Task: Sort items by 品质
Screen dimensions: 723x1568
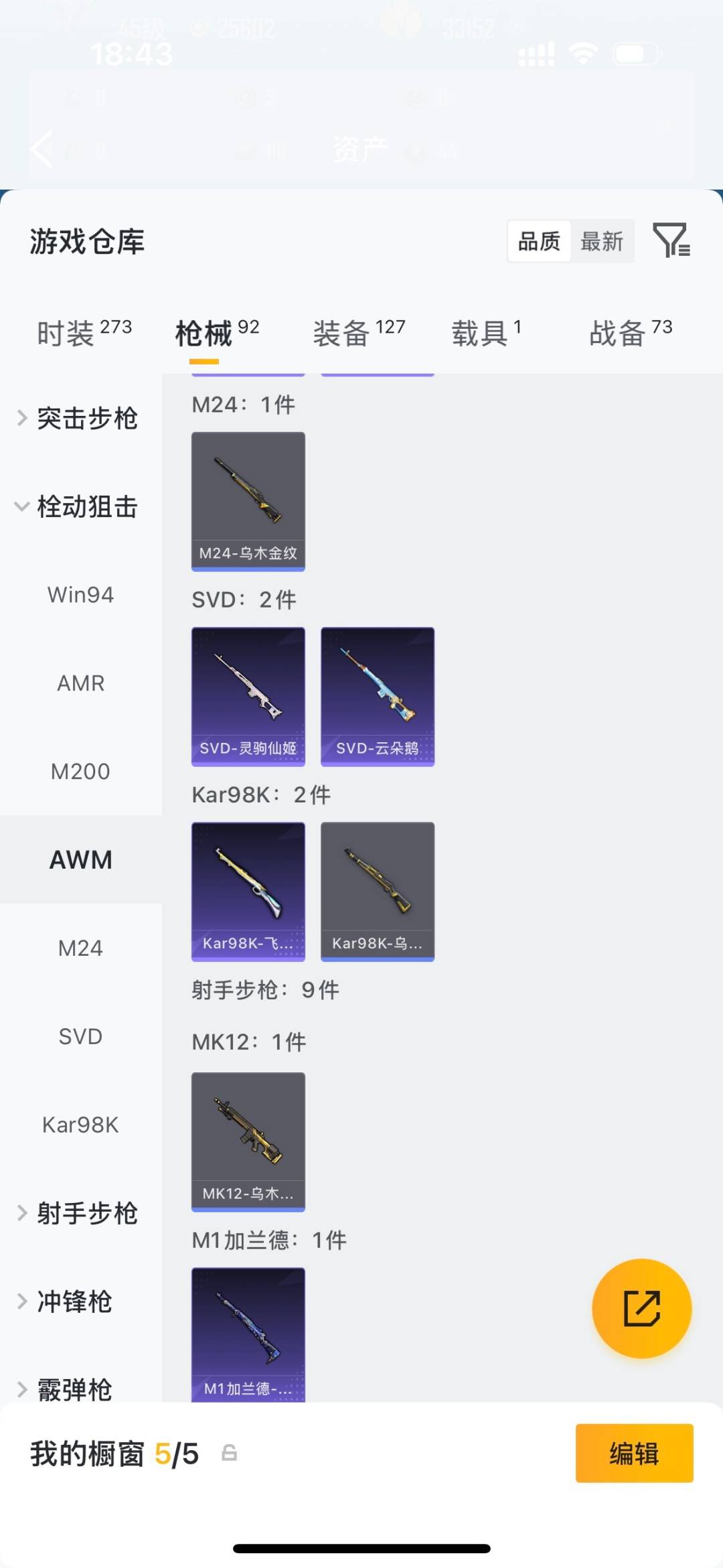Action: tap(538, 241)
